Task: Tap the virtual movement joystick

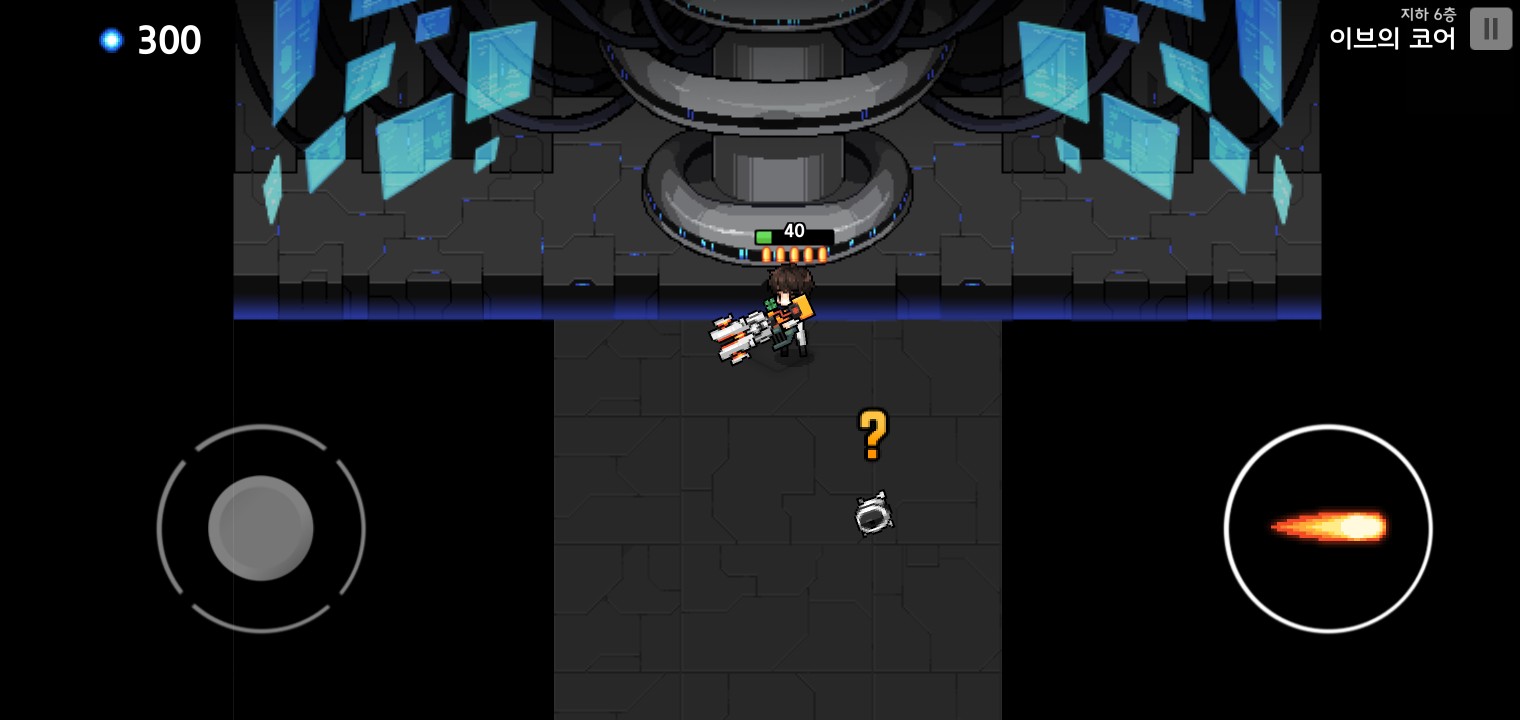Action: pos(261,528)
